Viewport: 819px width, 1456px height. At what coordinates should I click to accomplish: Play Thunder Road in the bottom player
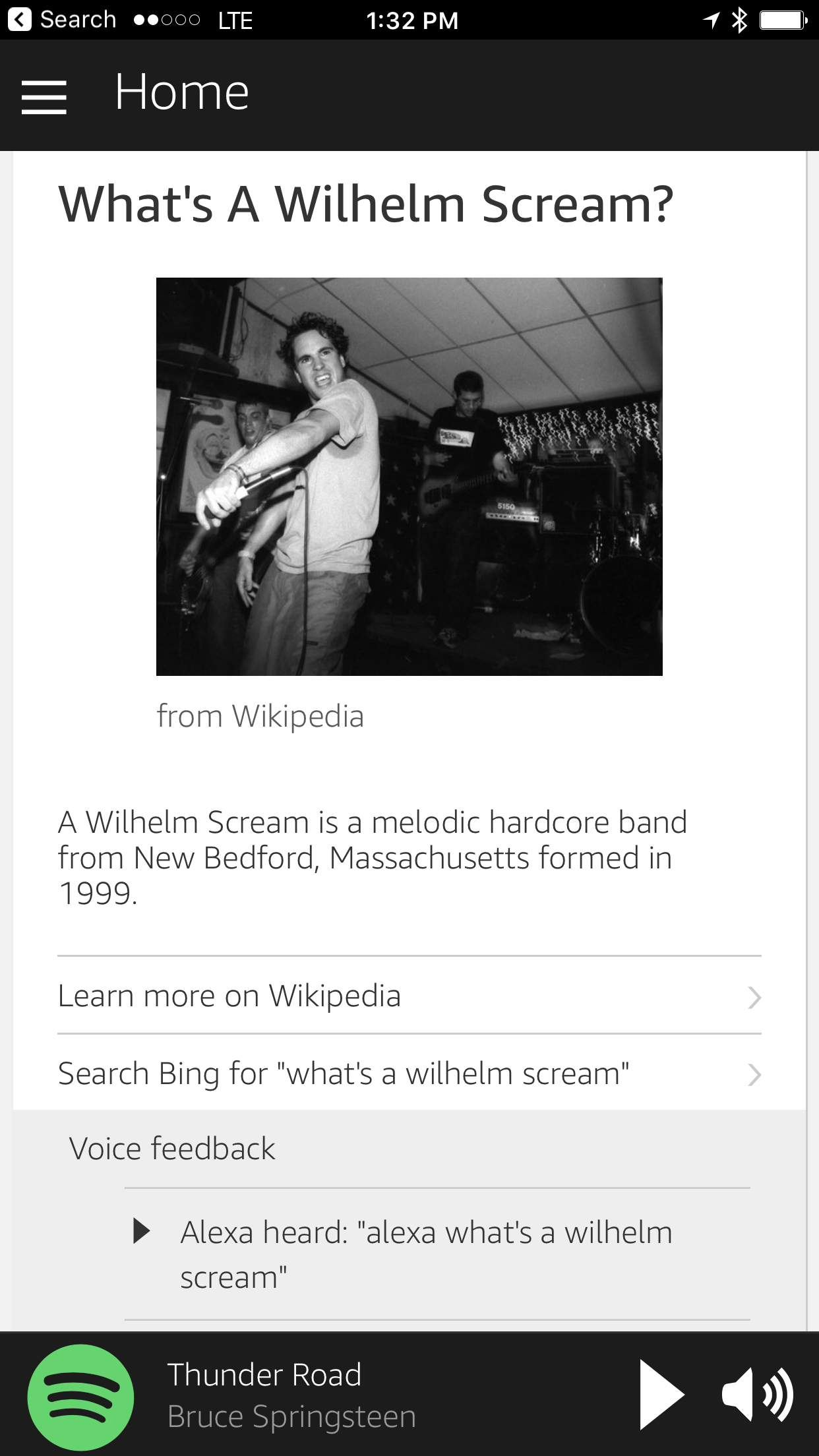(661, 1395)
